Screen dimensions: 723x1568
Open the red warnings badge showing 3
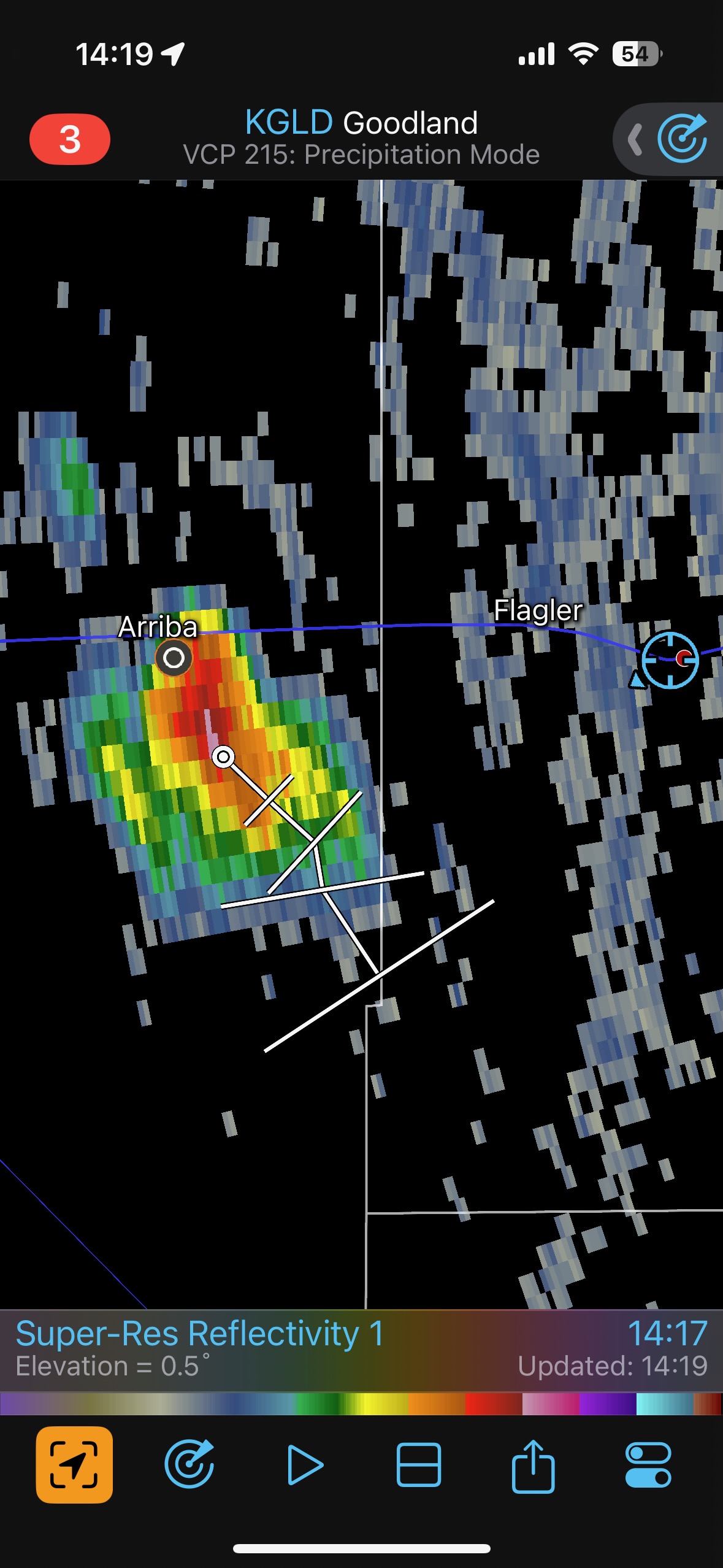70,139
